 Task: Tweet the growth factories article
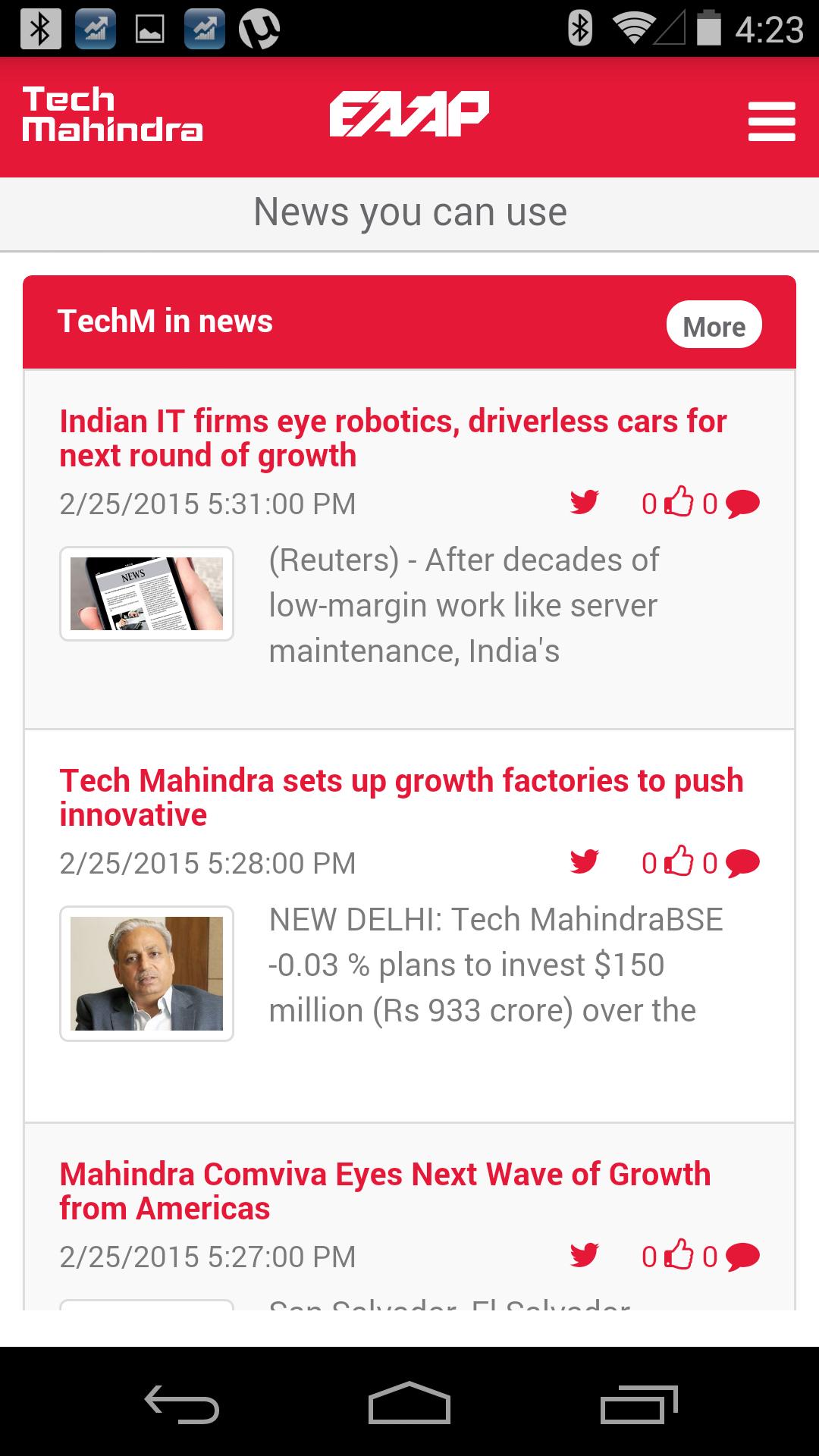(x=585, y=862)
